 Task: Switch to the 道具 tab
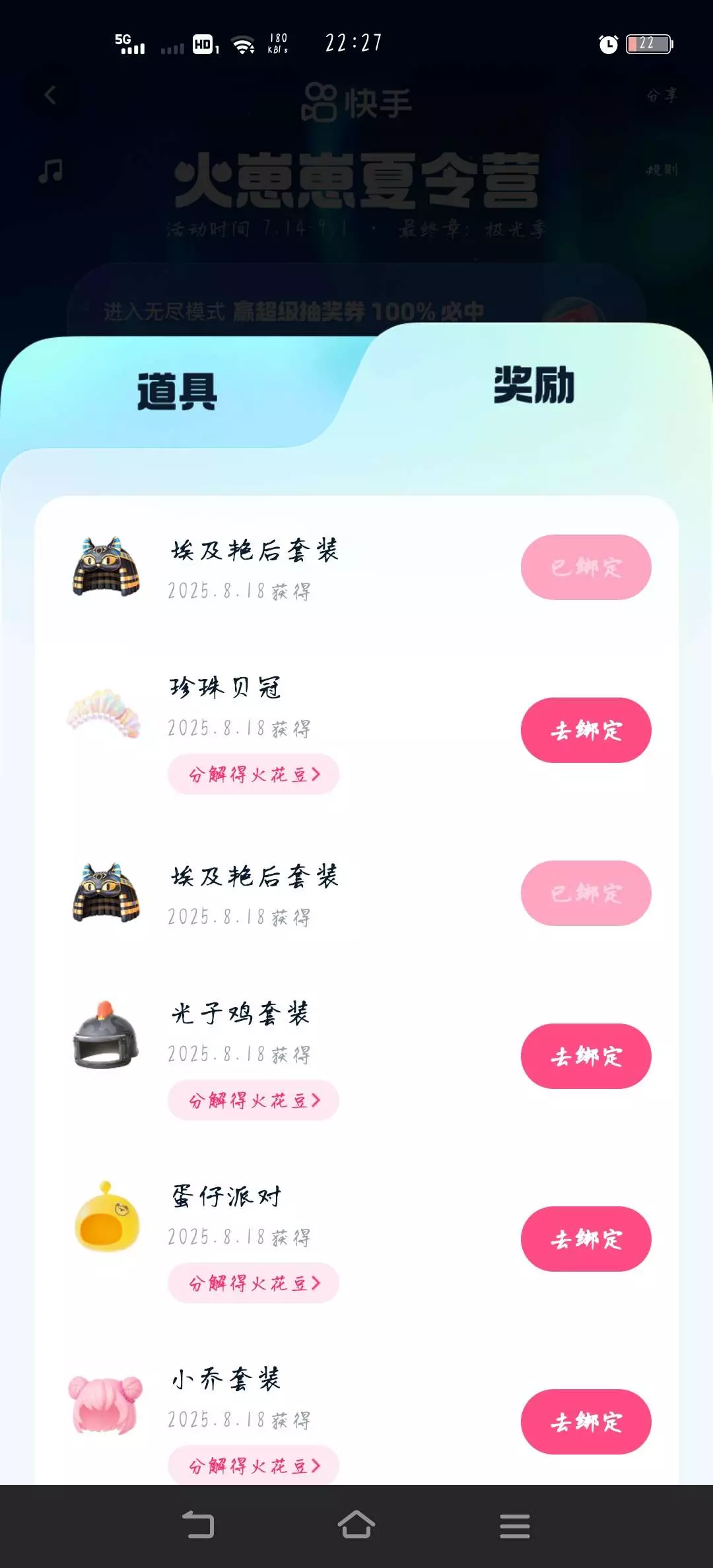point(177,391)
